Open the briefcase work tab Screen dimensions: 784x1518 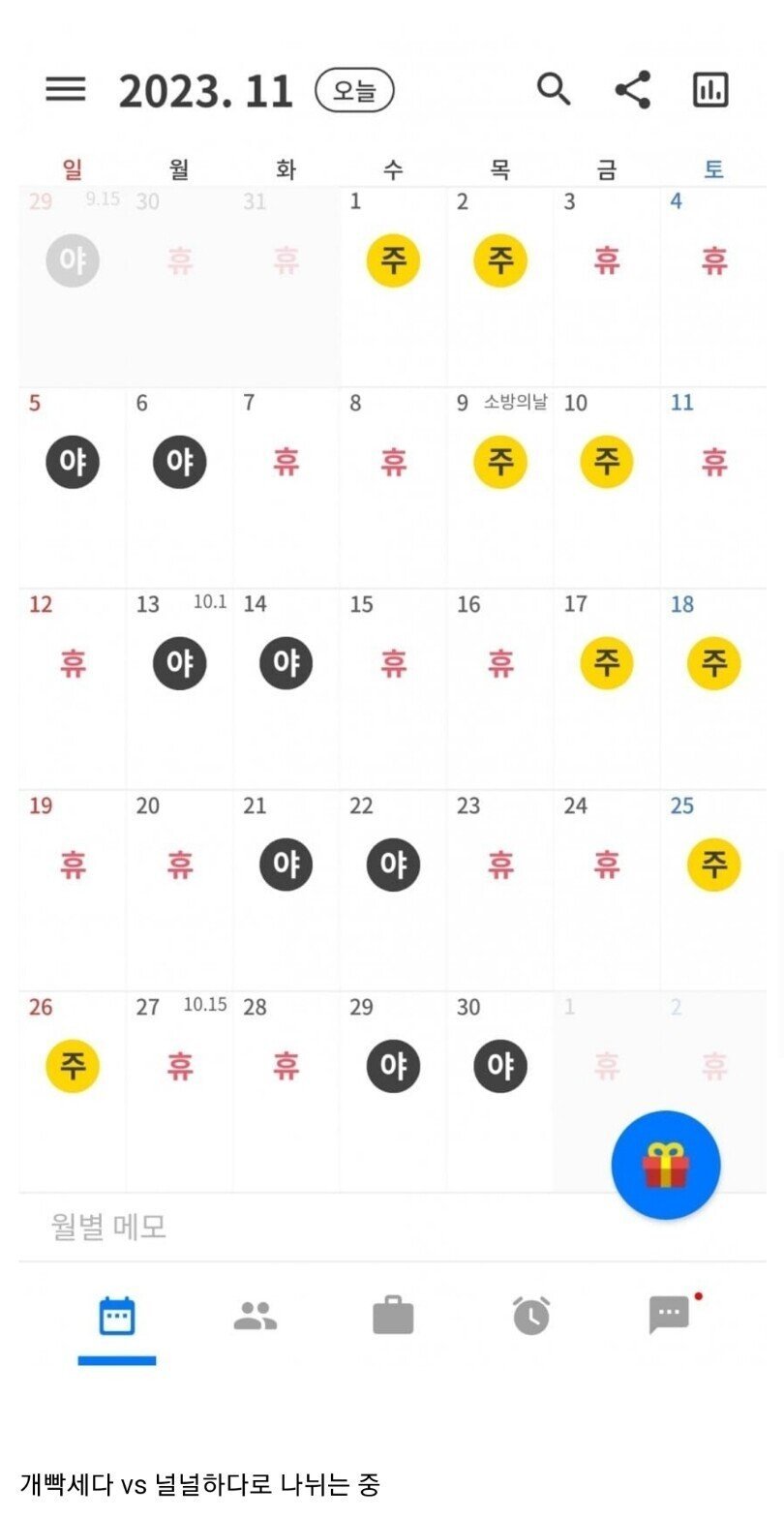click(x=393, y=1317)
